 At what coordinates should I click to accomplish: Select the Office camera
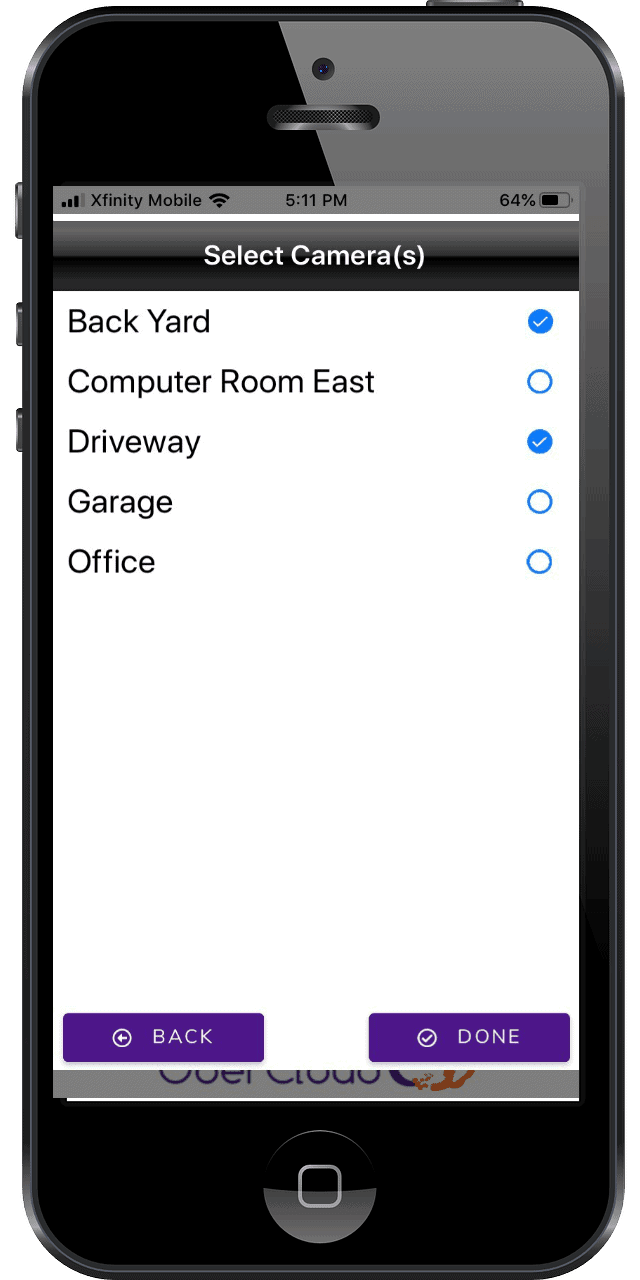click(540, 562)
